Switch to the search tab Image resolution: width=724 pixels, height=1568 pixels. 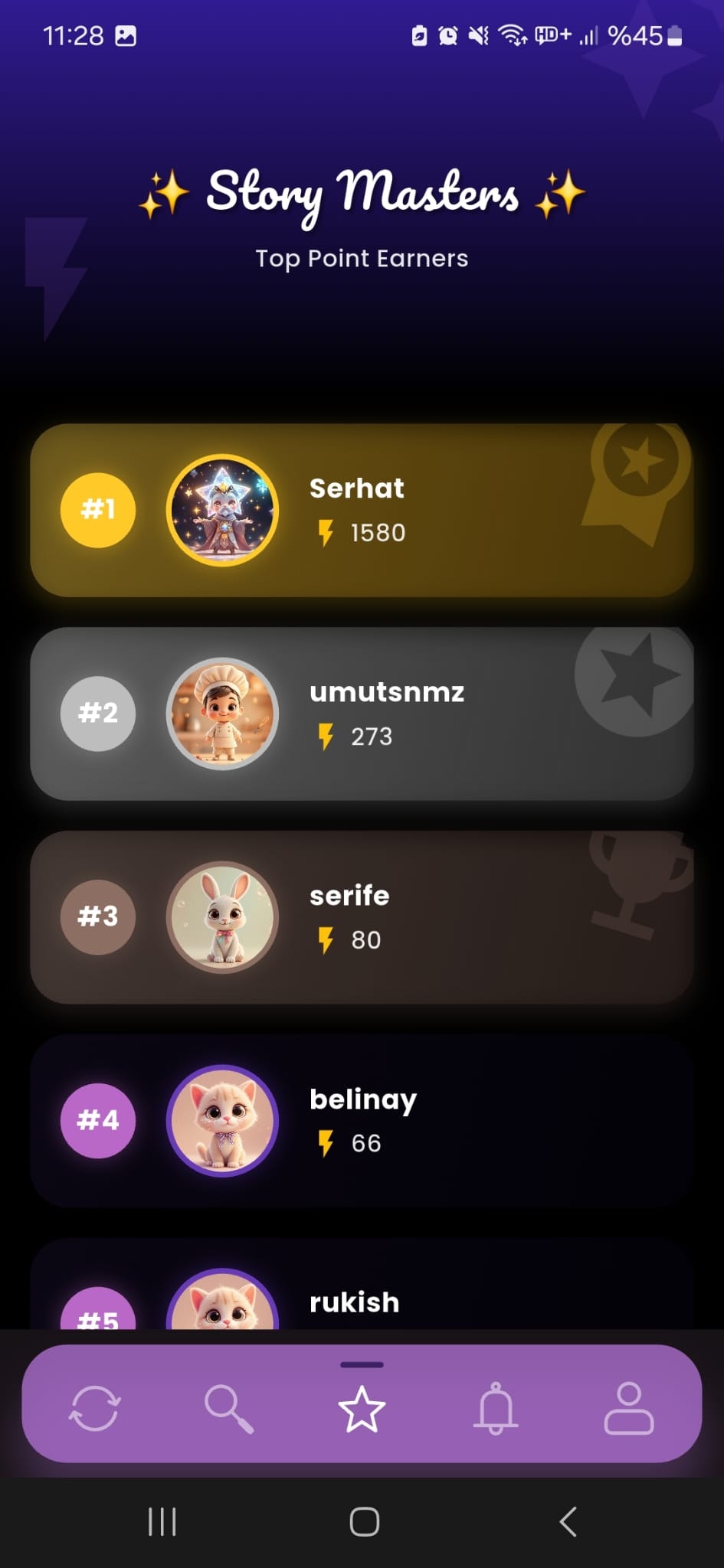(228, 1407)
